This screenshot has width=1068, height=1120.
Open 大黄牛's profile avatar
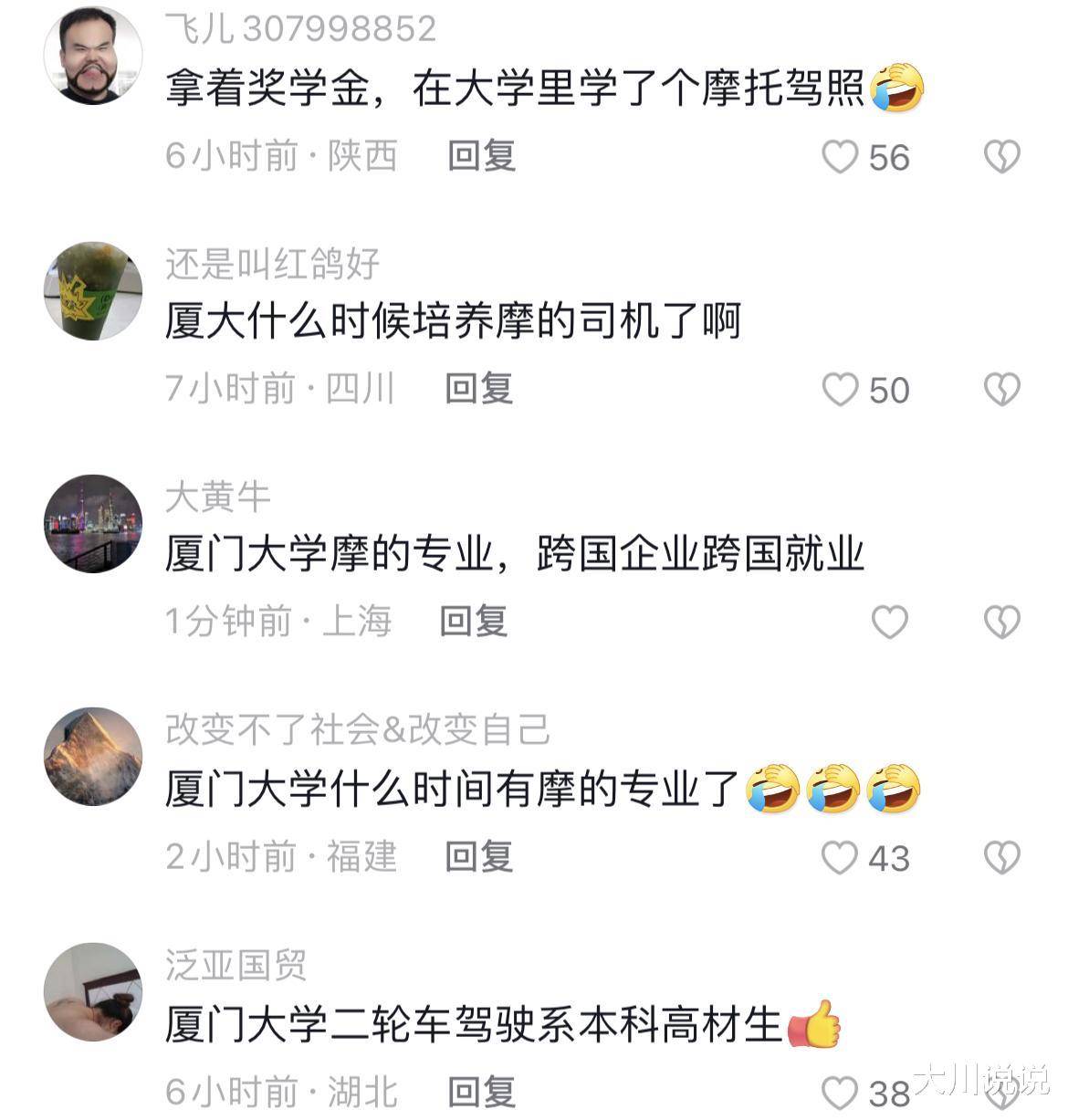click(93, 524)
